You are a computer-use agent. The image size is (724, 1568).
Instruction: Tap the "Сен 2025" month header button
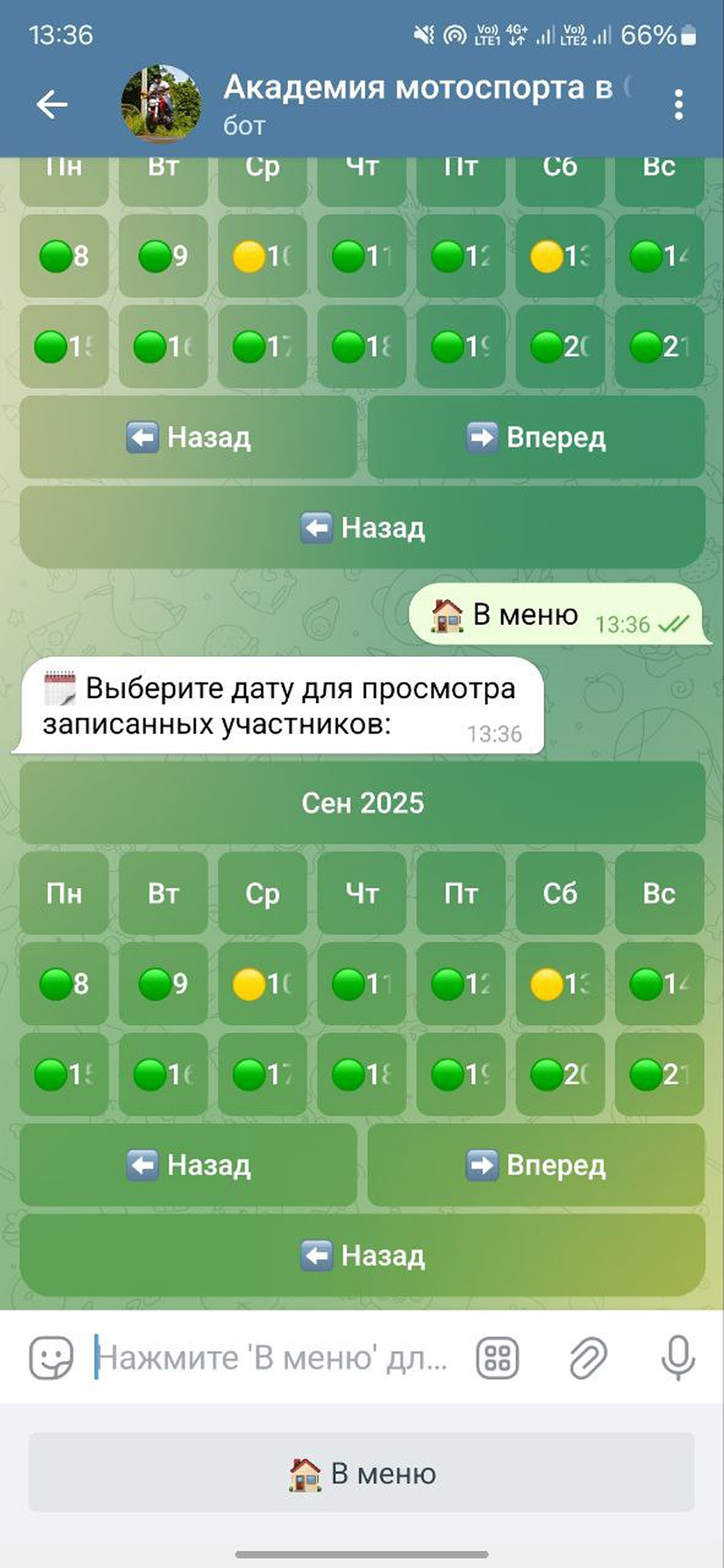[362, 803]
